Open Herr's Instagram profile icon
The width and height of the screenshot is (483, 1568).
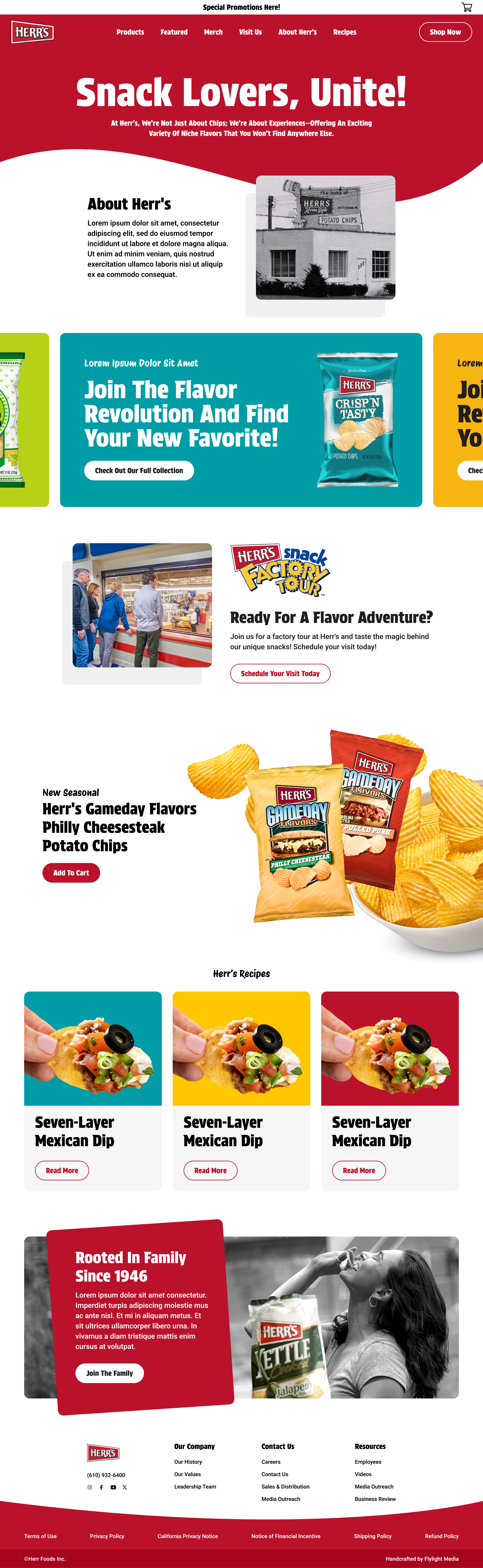(x=90, y=1487)
